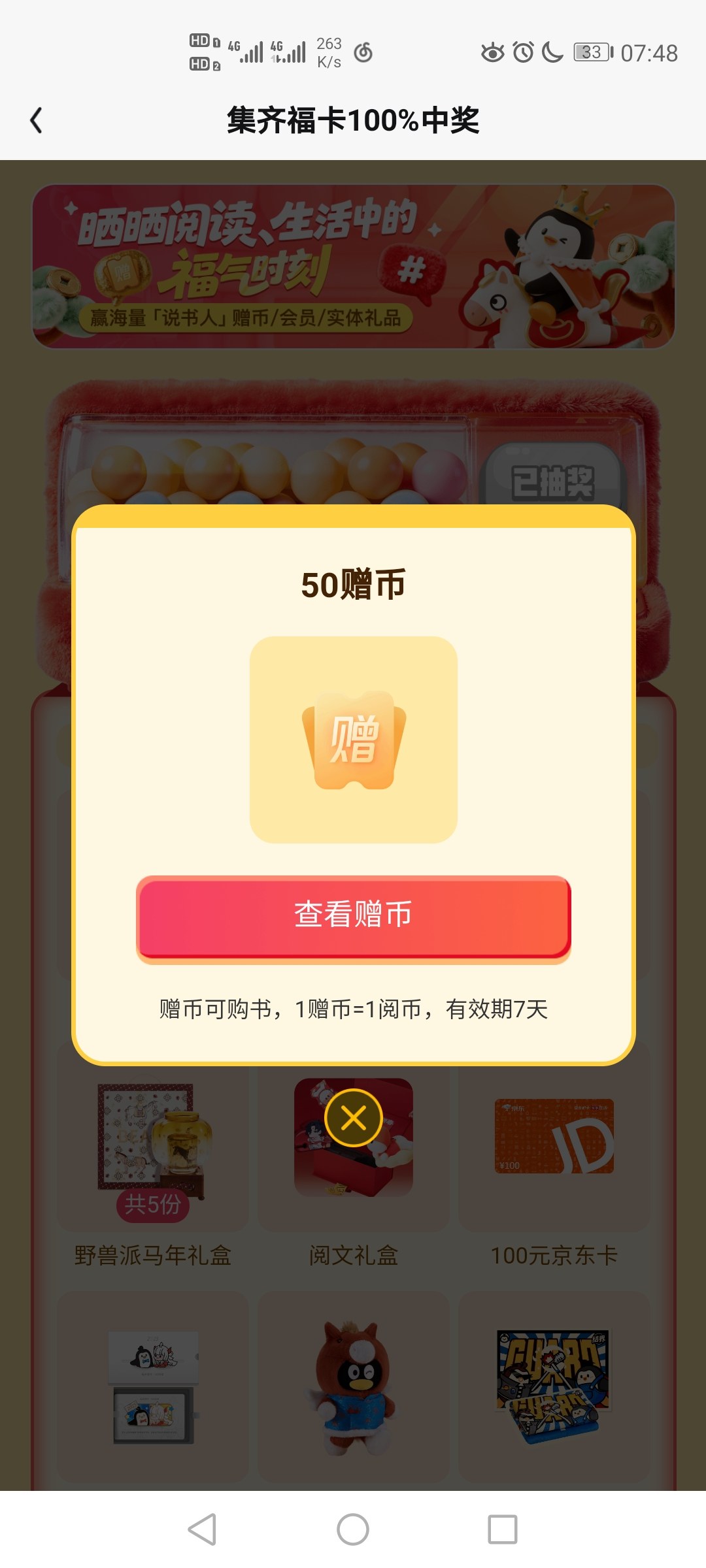Tap the 查看赠币 button
Viewport: 706px width, 1568px height.
click(x=353, y=915)
